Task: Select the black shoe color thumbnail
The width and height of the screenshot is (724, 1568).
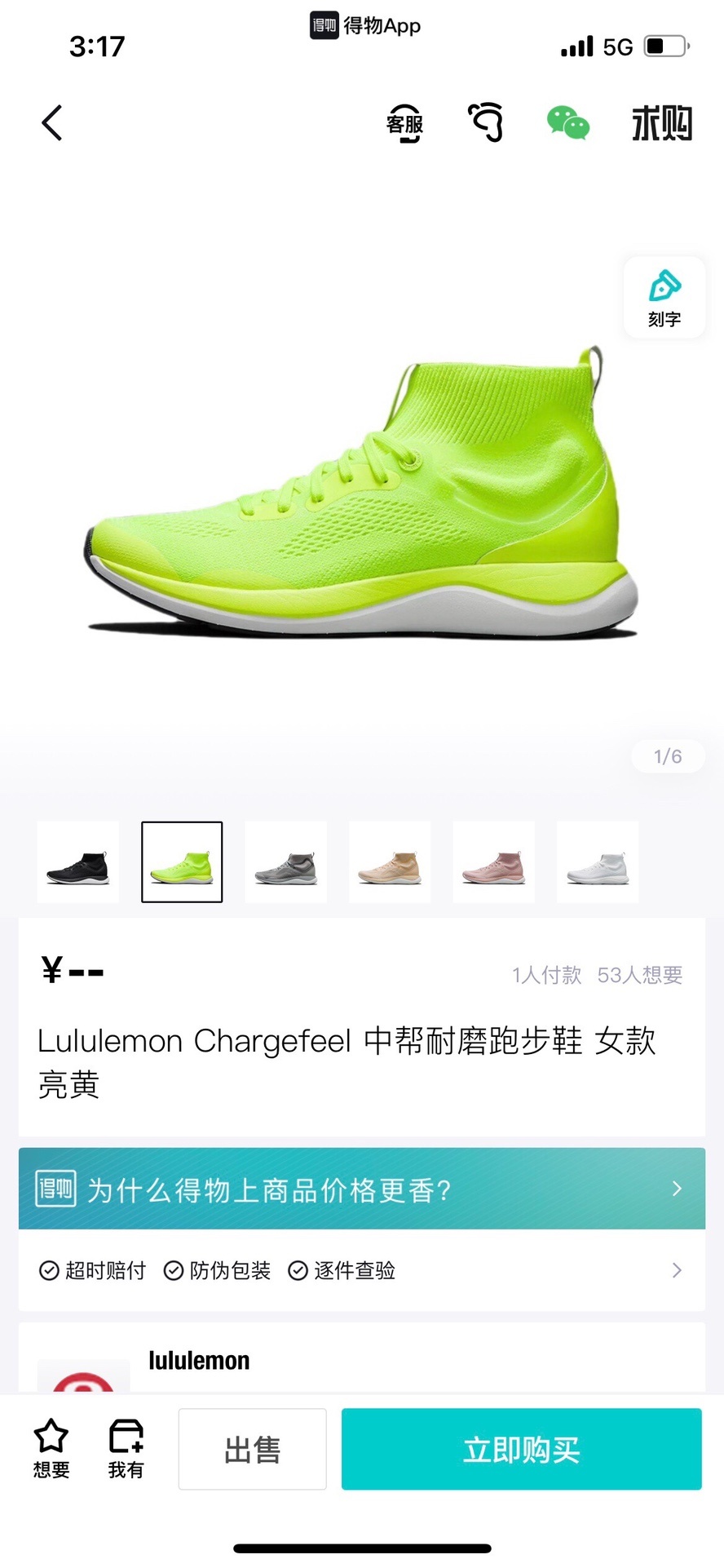Action: click(78, 862)
